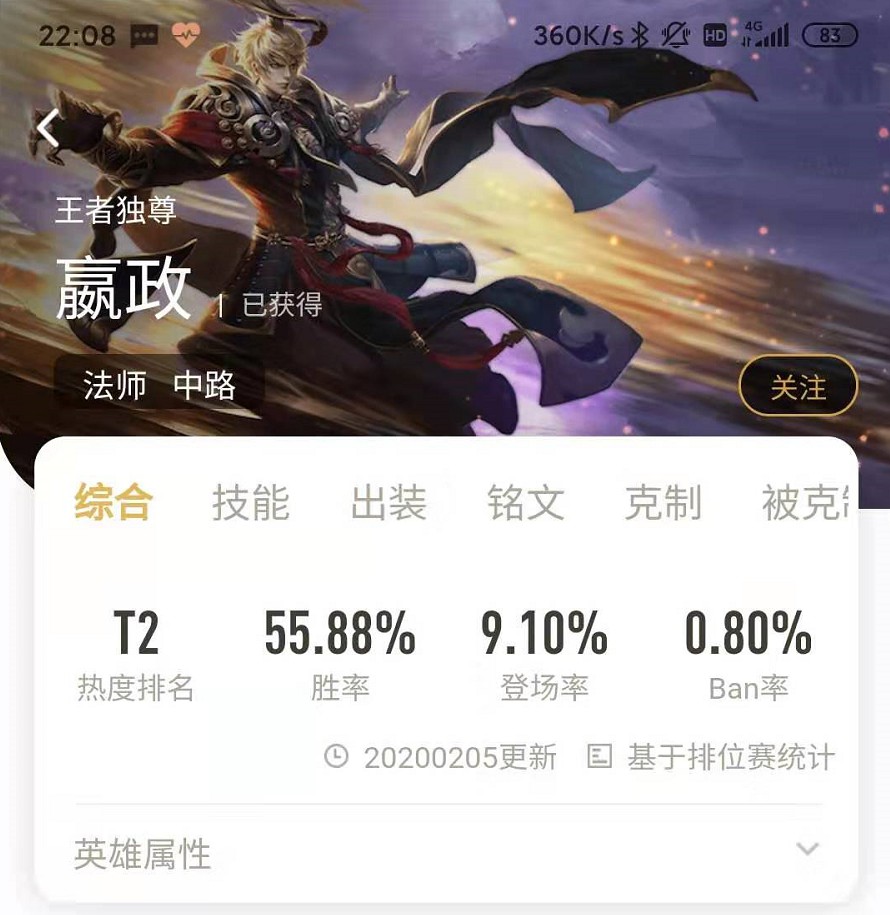890x915 pixels.
Task: Select the 综合 tab
Action: [x=113, y=503]
